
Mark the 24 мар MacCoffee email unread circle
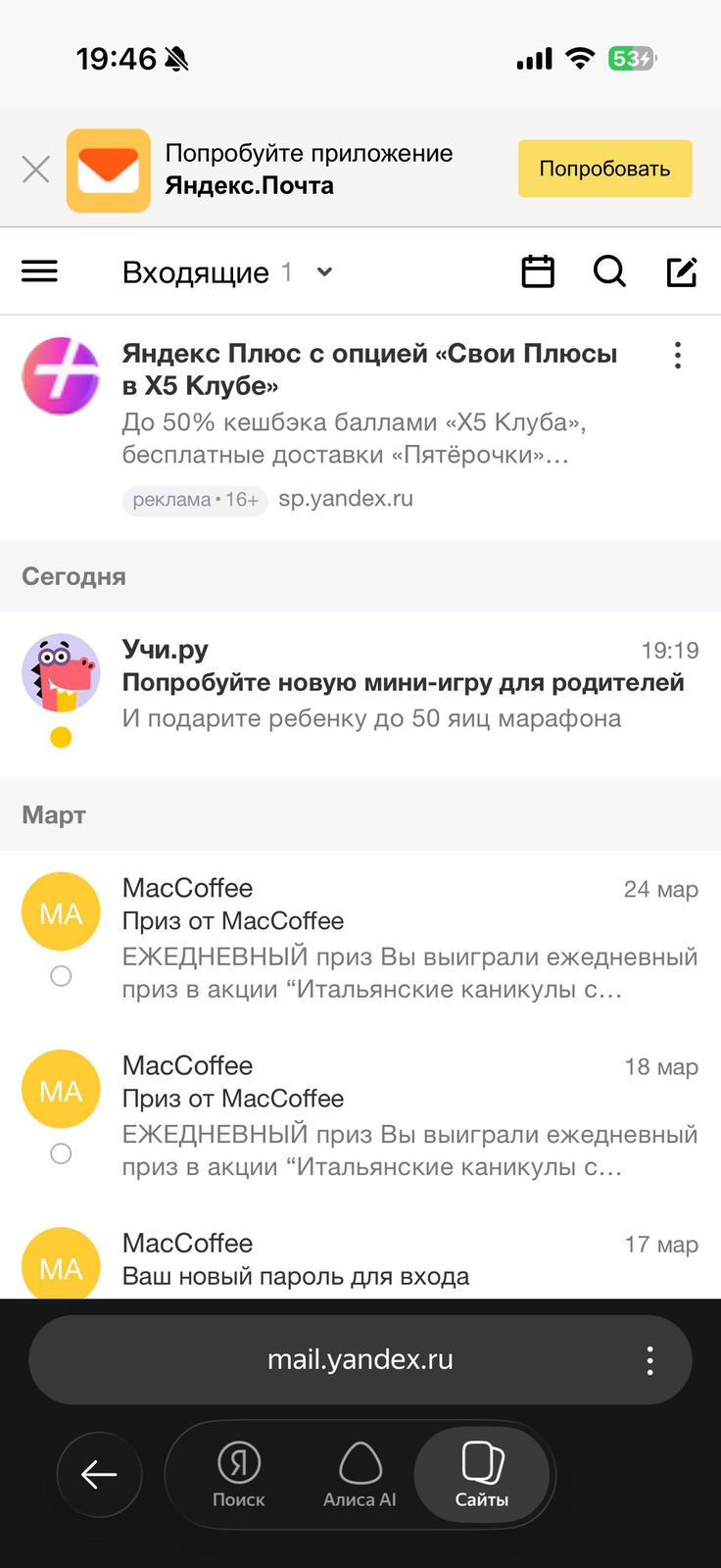61,976
